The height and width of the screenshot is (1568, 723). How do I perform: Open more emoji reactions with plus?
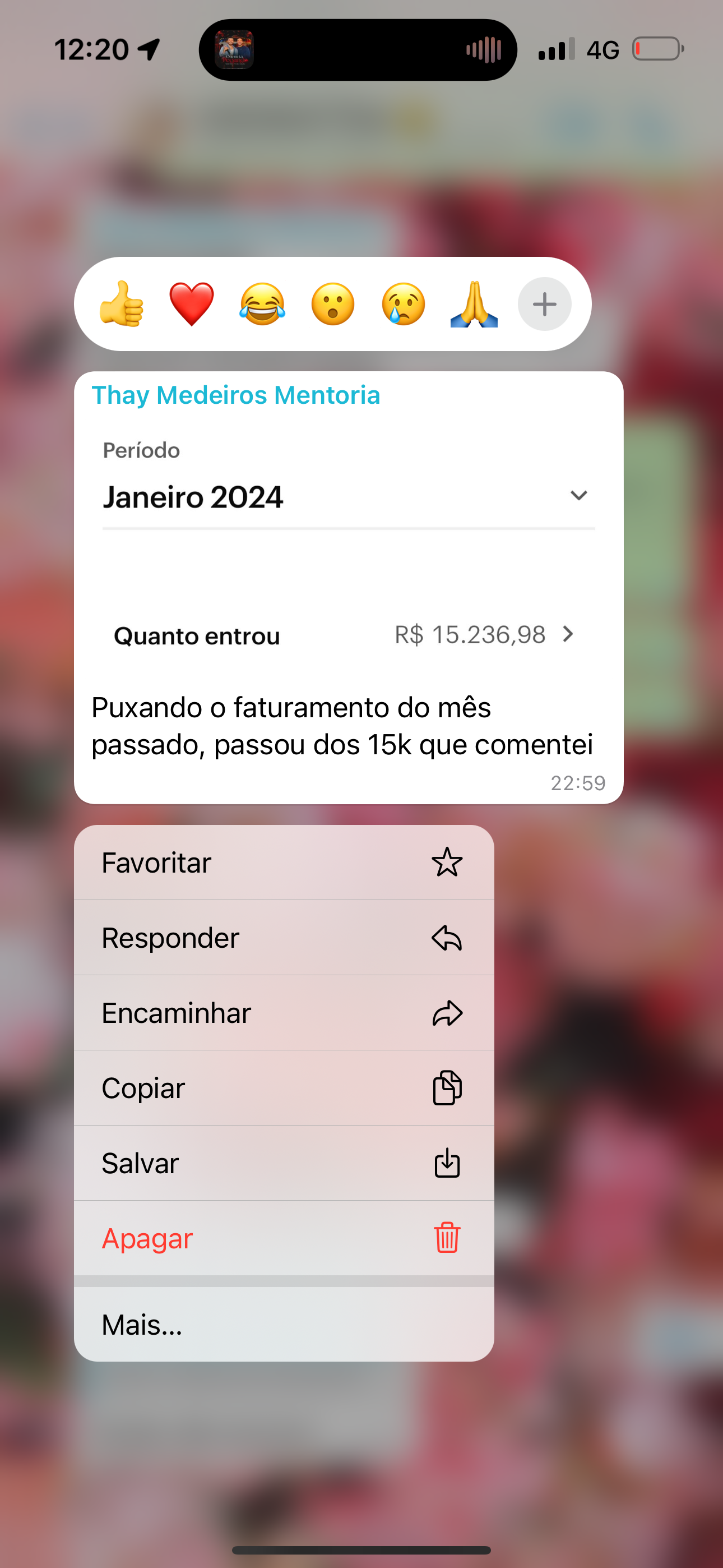[x=544, y=304]
